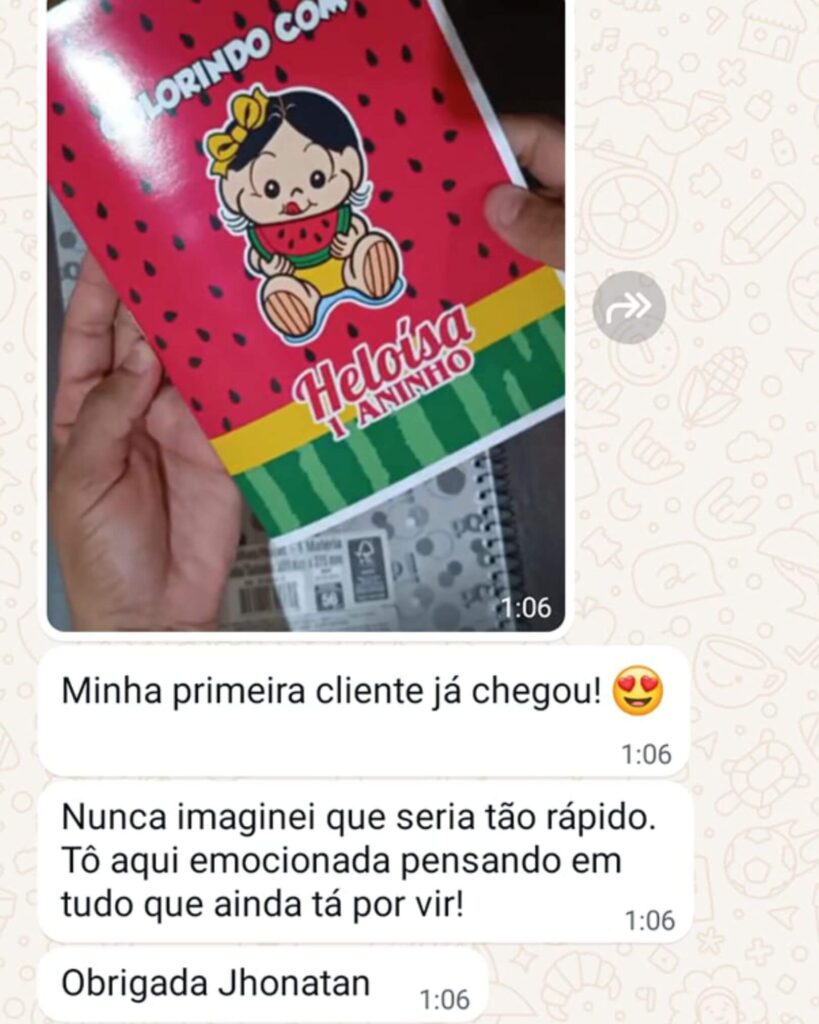
Task: Forward the notebook photo message
Action: coord(628,307)
